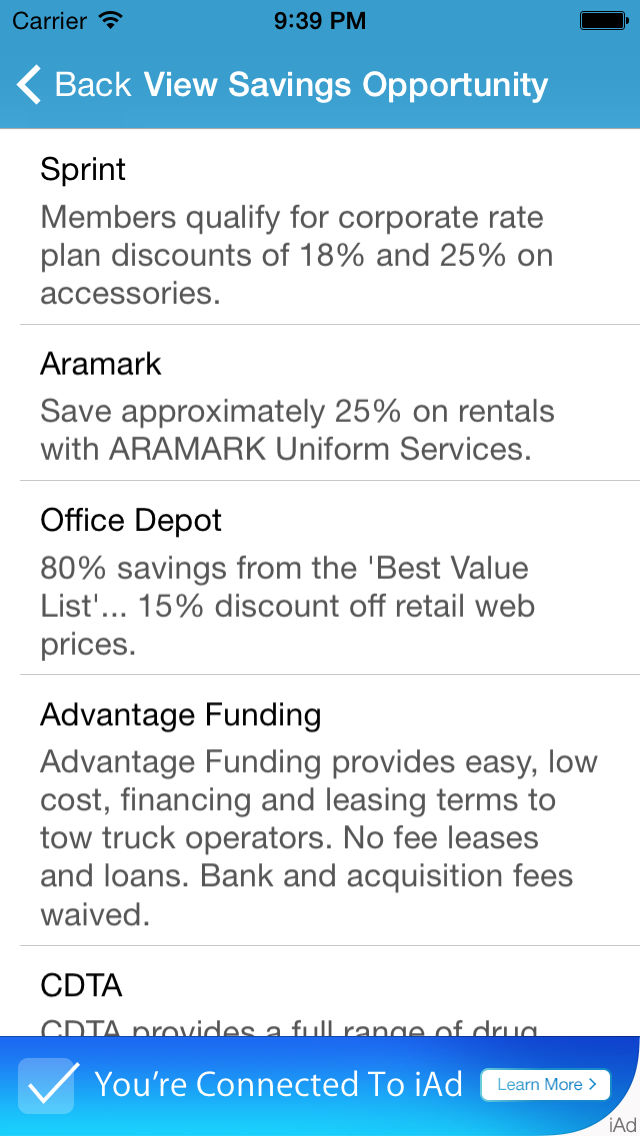Screen dimensions: 640x1136
Task: Select the Office Depot discount entry
Action: coord(320,577)
